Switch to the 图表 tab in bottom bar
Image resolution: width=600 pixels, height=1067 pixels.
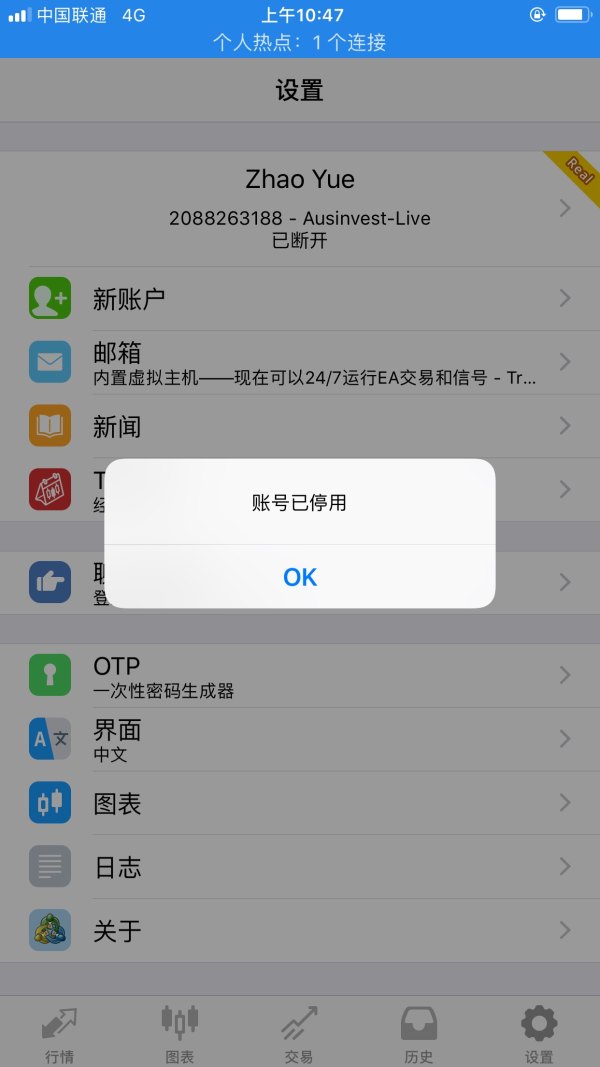tap(180, 1033)
